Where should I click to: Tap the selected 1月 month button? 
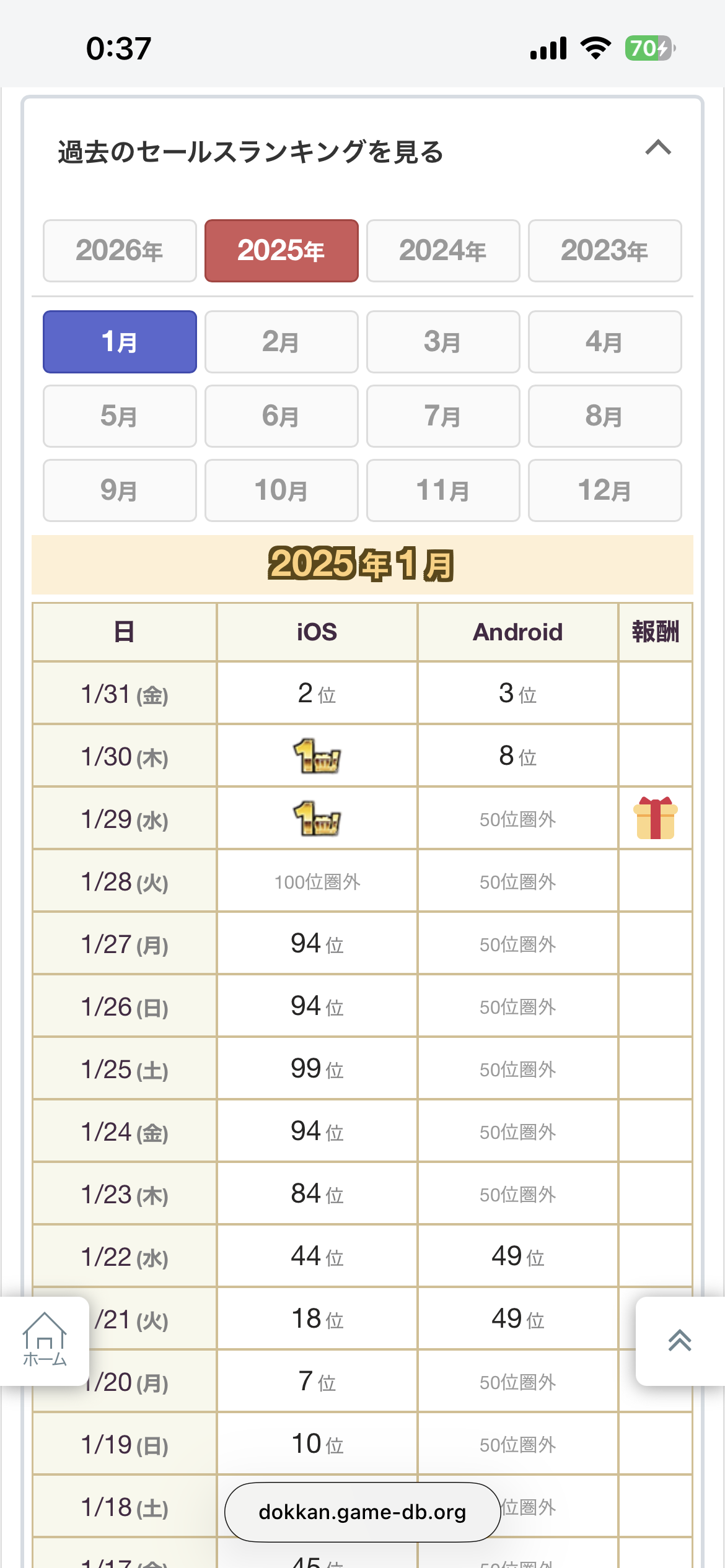120,342
